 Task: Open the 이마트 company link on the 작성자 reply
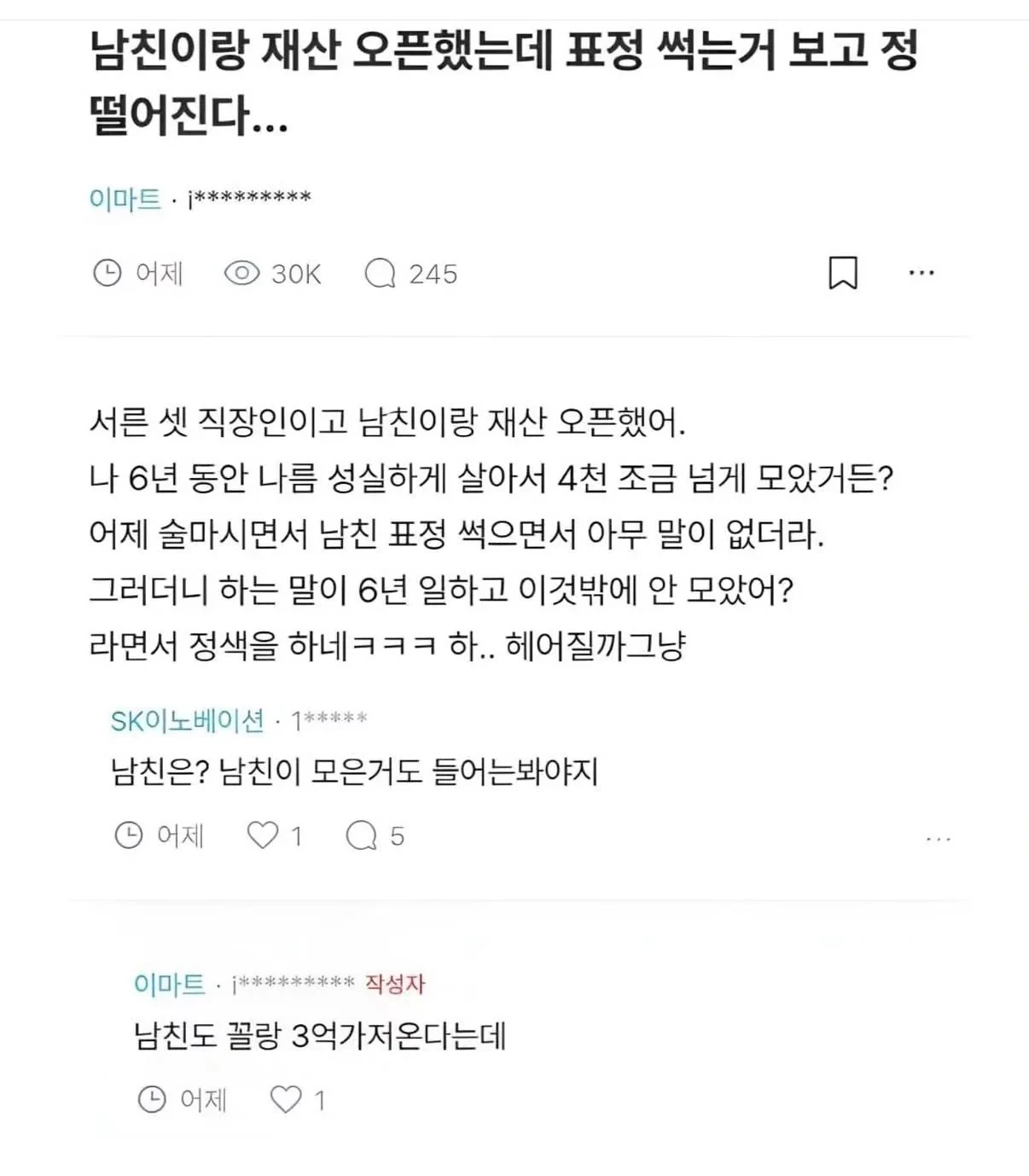169,984
